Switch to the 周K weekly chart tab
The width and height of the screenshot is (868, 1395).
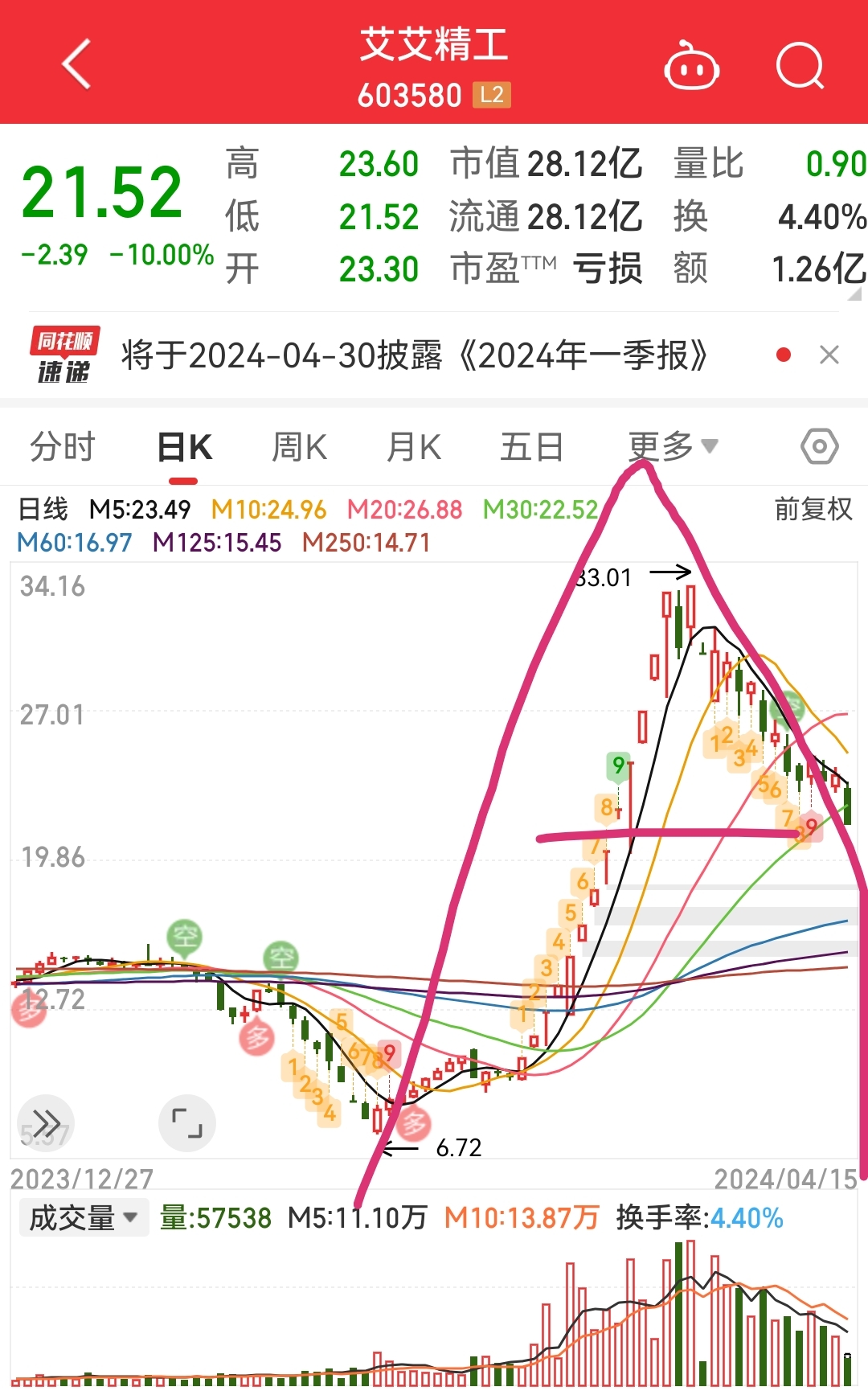[x=299, y=445]
